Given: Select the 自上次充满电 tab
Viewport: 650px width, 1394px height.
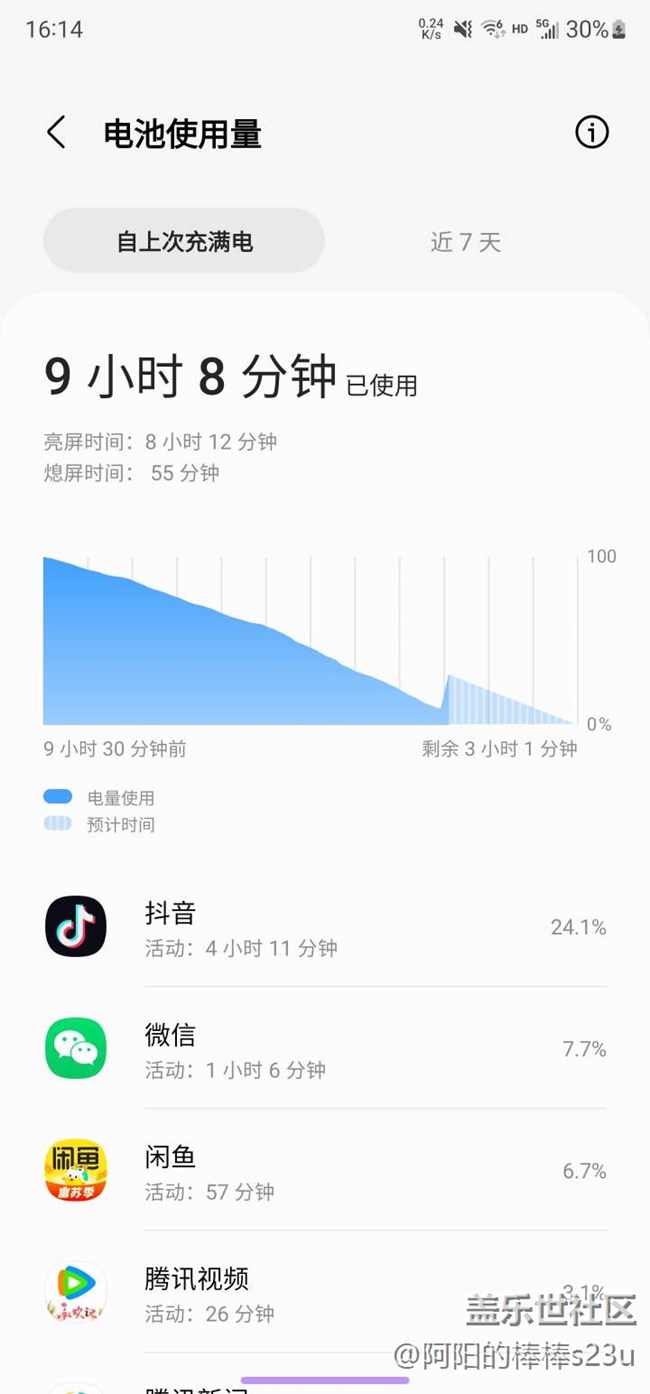Looking at the screenshot, I should point(184,241).
